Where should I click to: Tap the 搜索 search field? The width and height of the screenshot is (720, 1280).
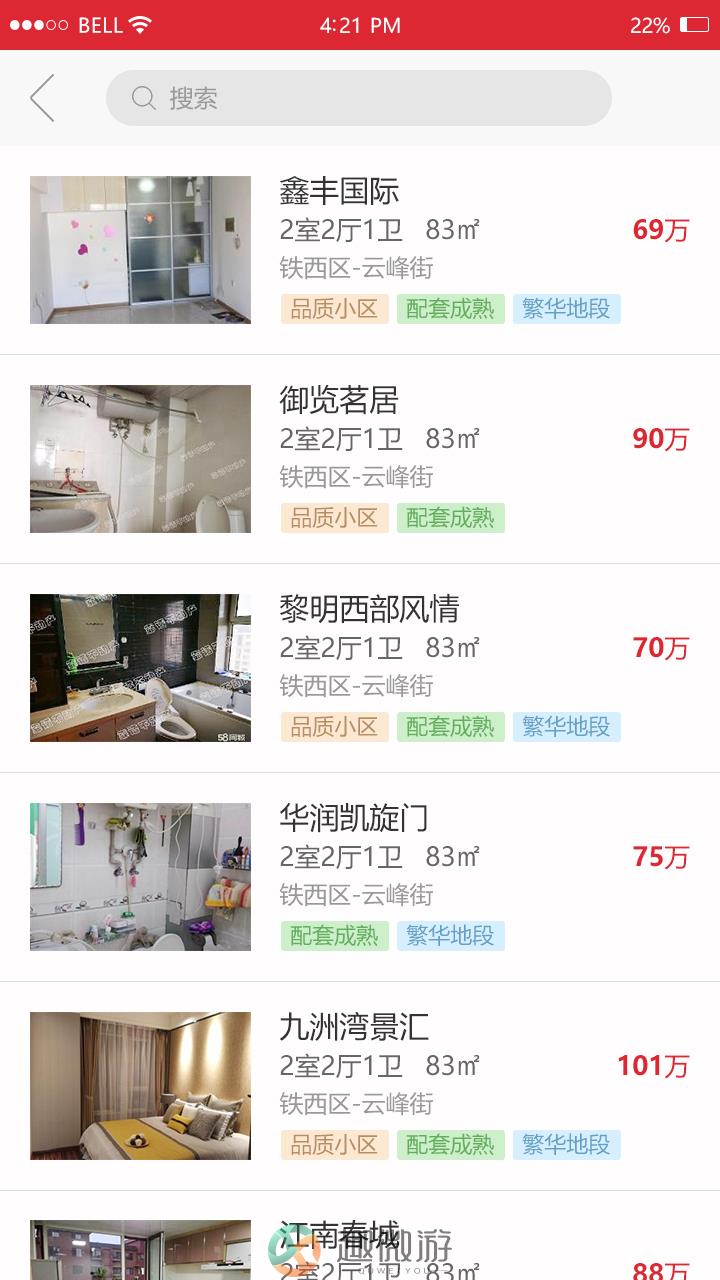pos(358,98)
